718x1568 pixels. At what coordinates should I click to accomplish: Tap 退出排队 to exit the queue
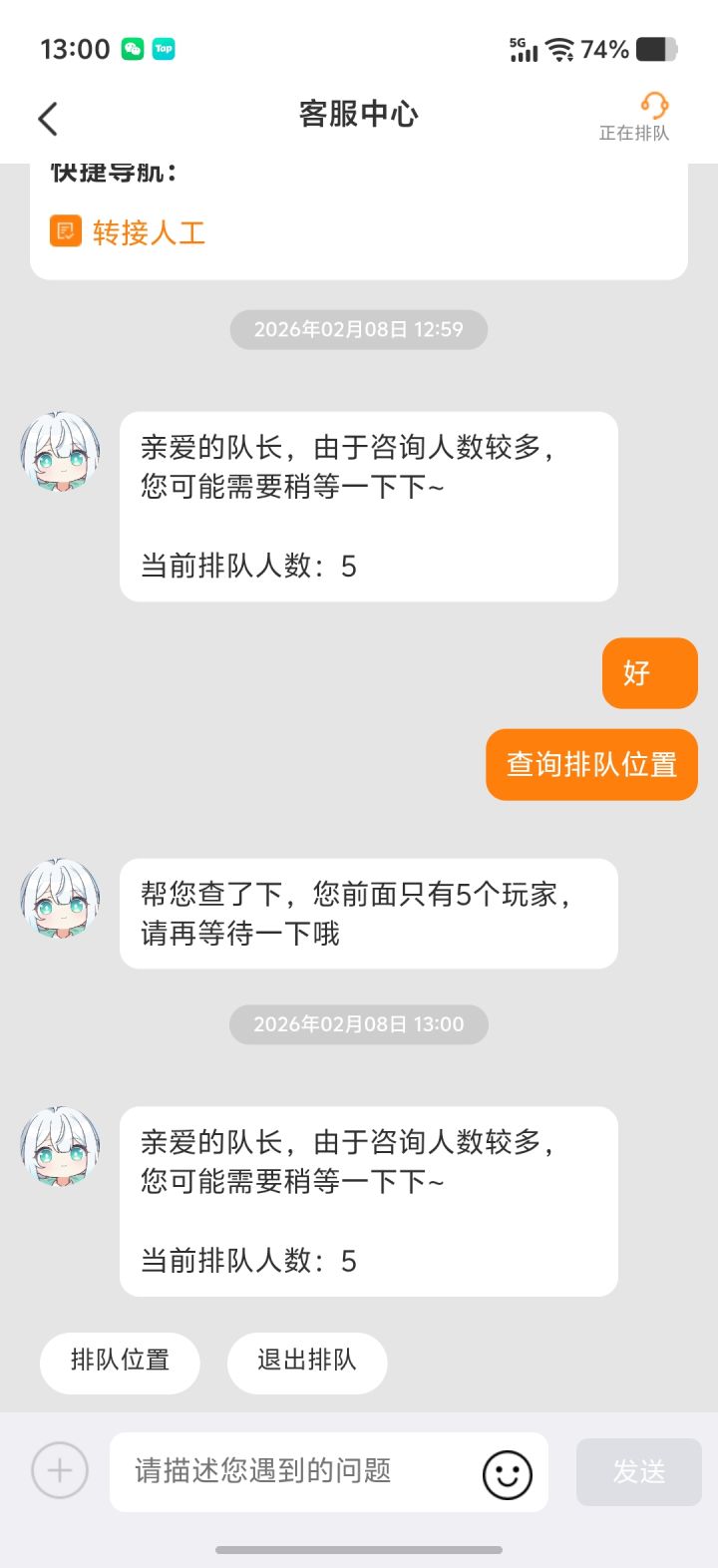pyautogui.click(x=306, y=1363)
